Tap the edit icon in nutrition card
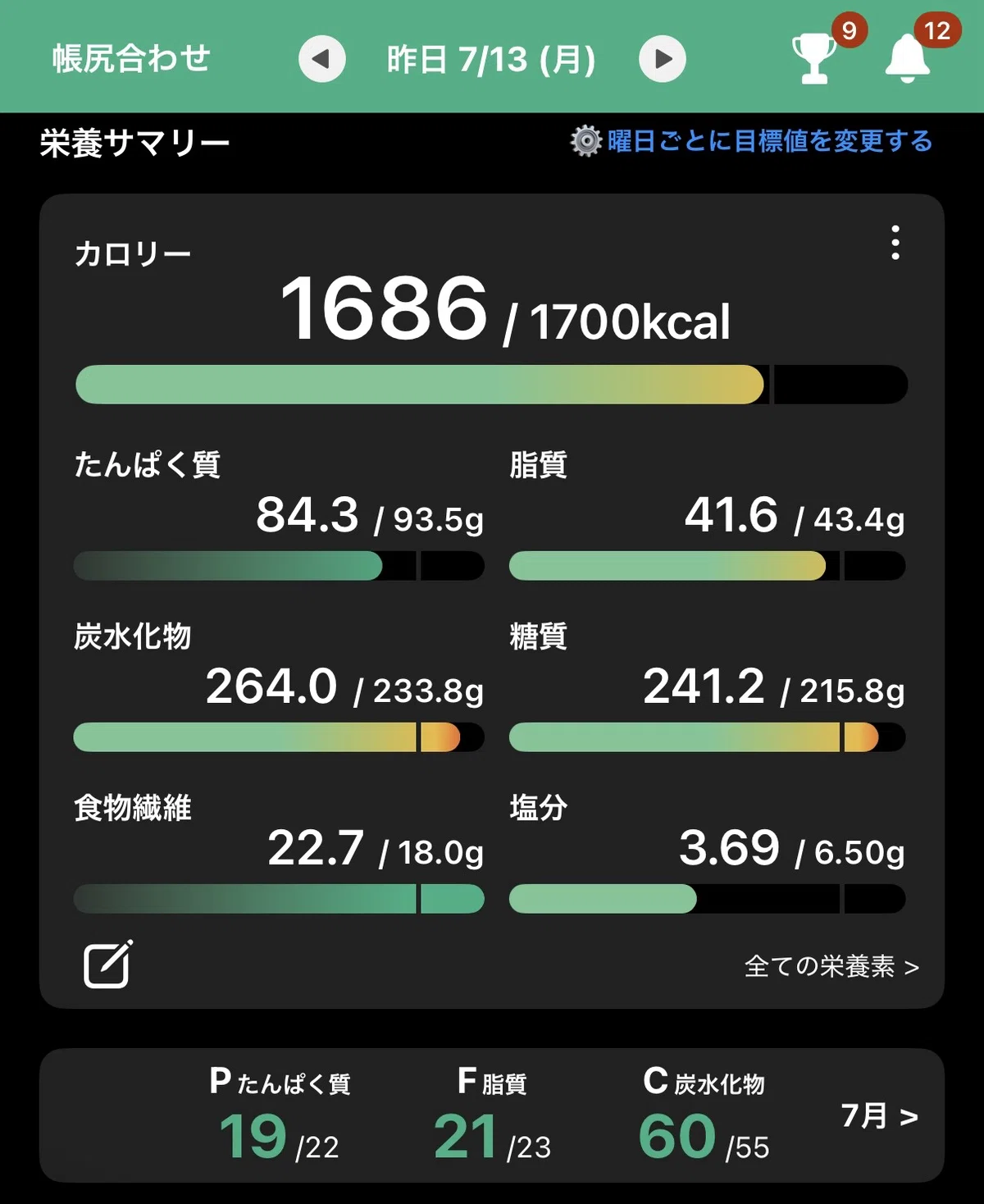This screenshot has height=1204, width=984. [108, 964]
